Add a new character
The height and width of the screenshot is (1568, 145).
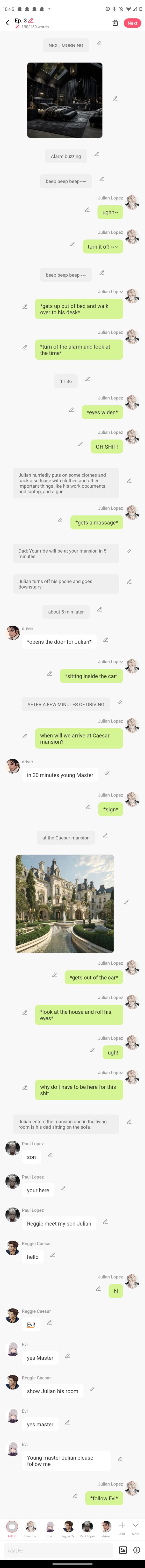[122, 1526]
